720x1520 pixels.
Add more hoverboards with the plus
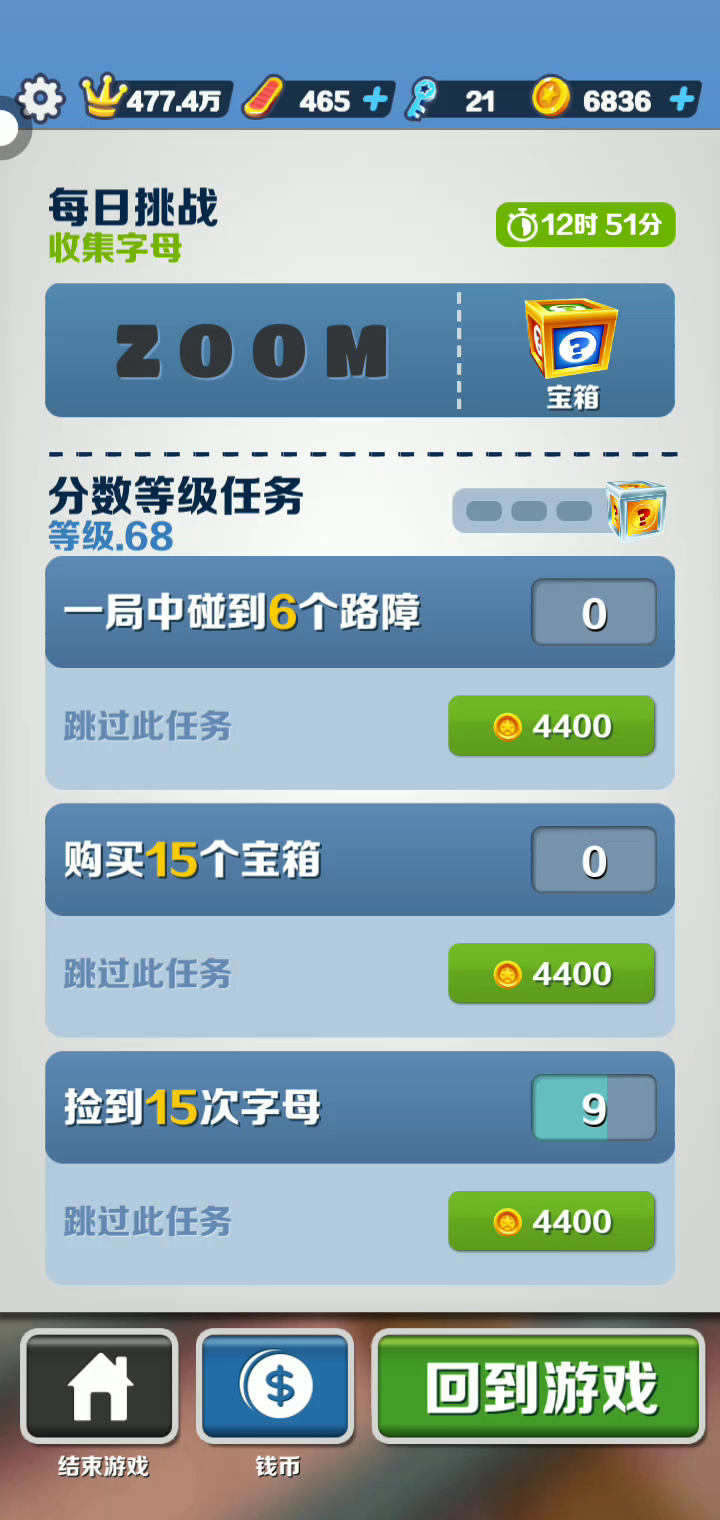(x=375, y=100)
